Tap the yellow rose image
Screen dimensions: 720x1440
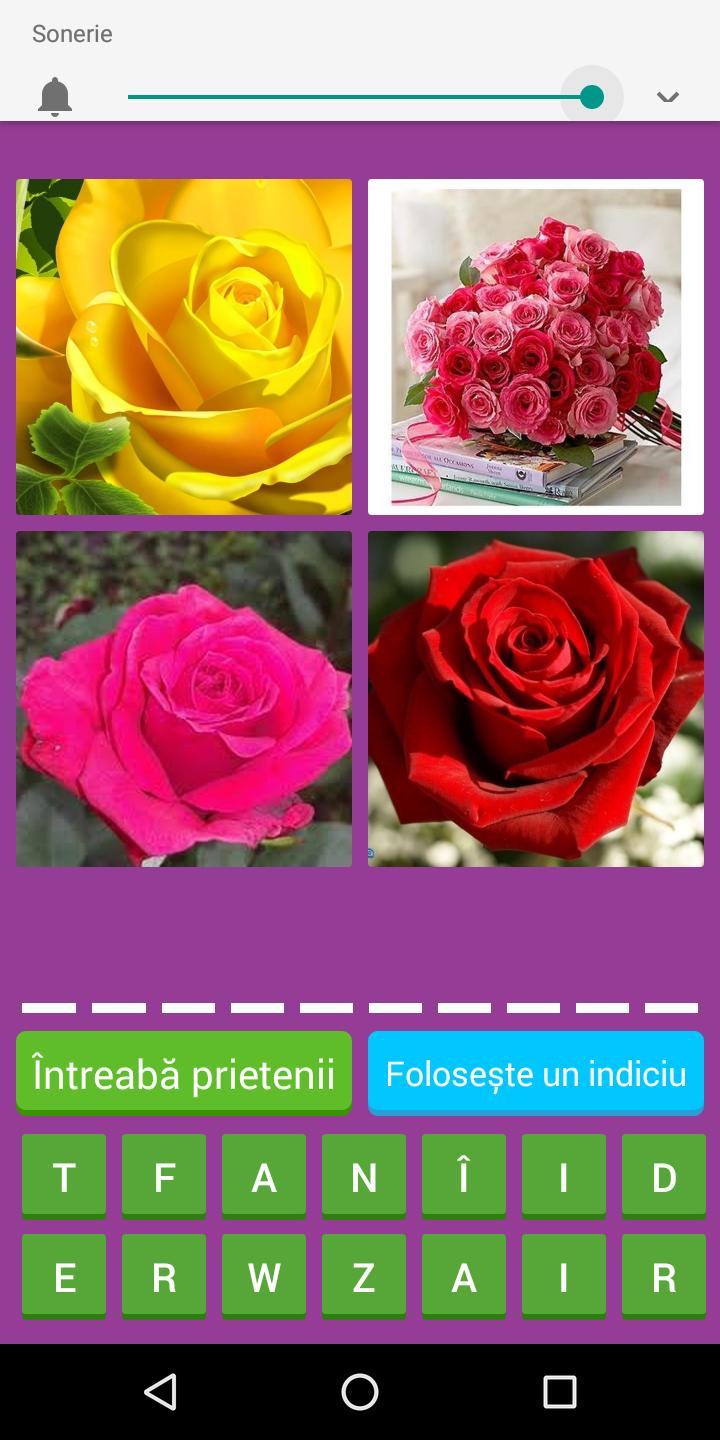tap(183, 346)
